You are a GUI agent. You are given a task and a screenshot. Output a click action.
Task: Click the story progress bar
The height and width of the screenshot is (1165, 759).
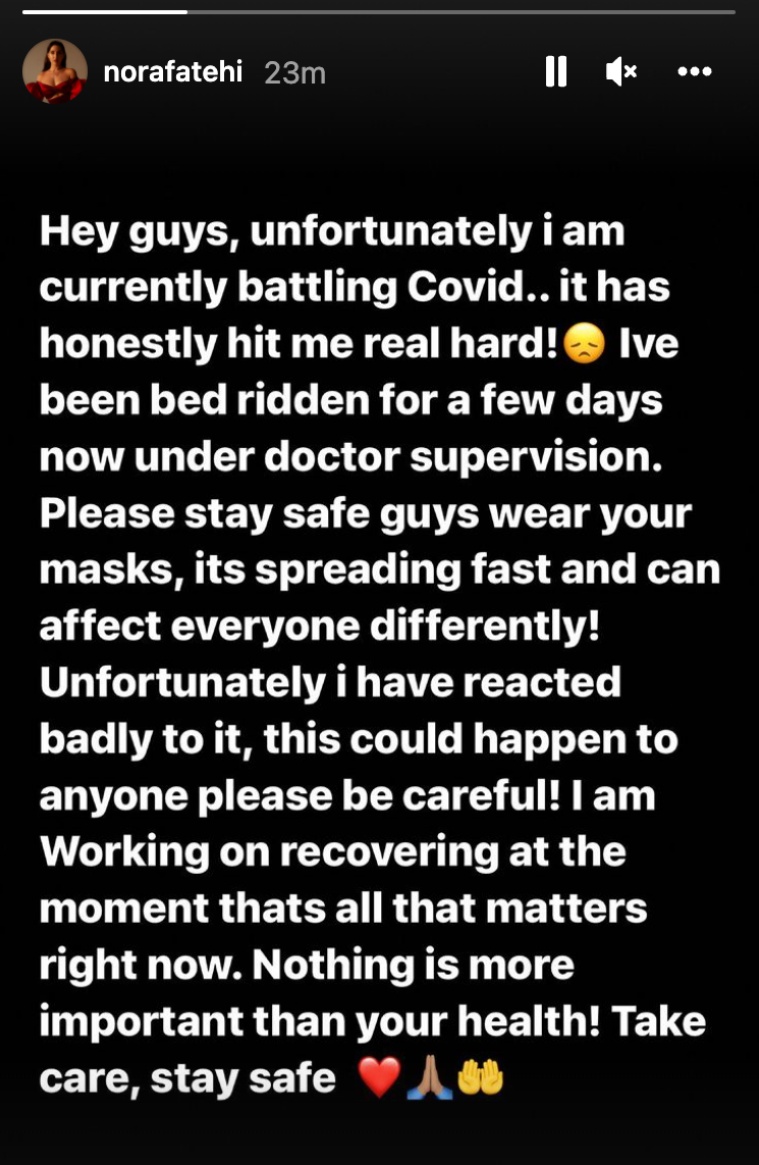380,13
